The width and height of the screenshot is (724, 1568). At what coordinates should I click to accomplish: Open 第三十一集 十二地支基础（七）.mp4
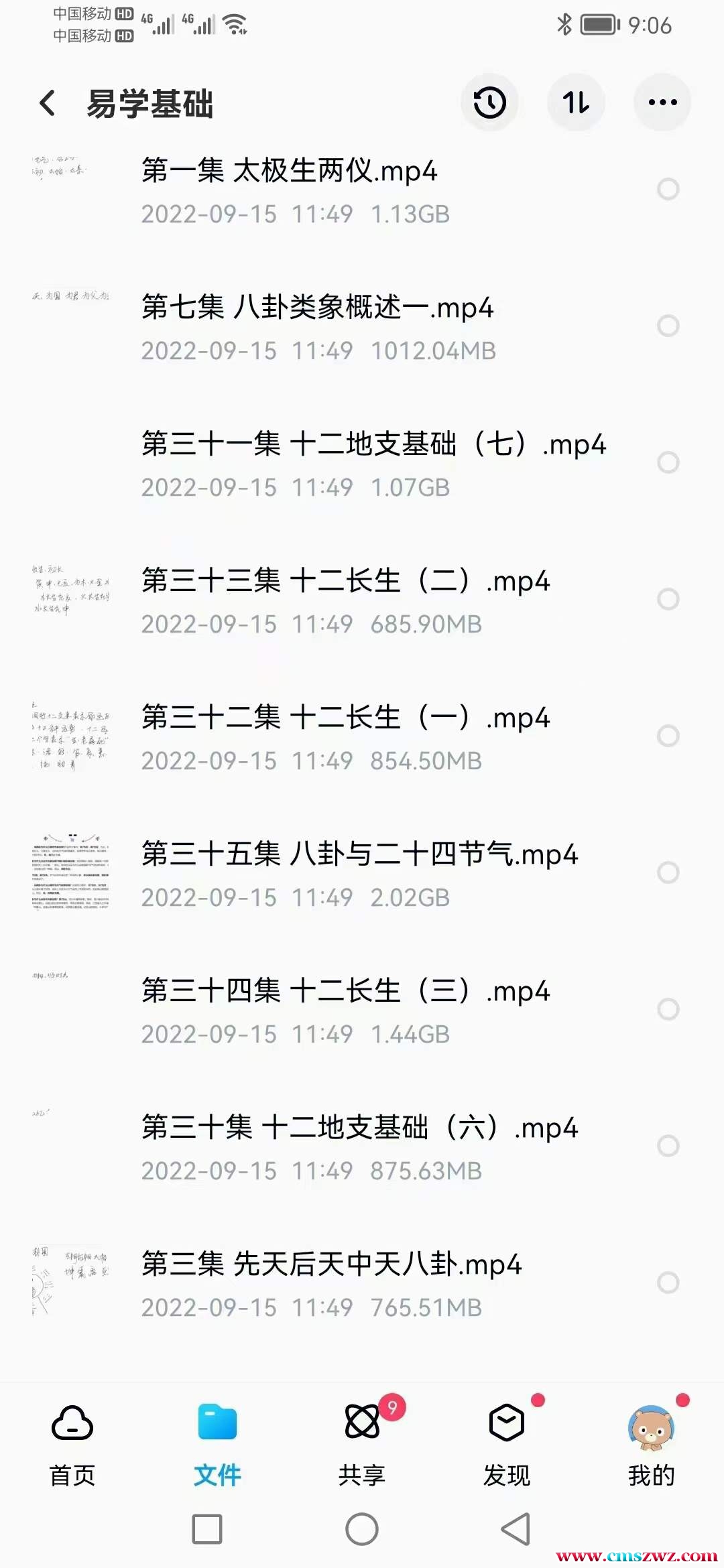click(373, 445)
